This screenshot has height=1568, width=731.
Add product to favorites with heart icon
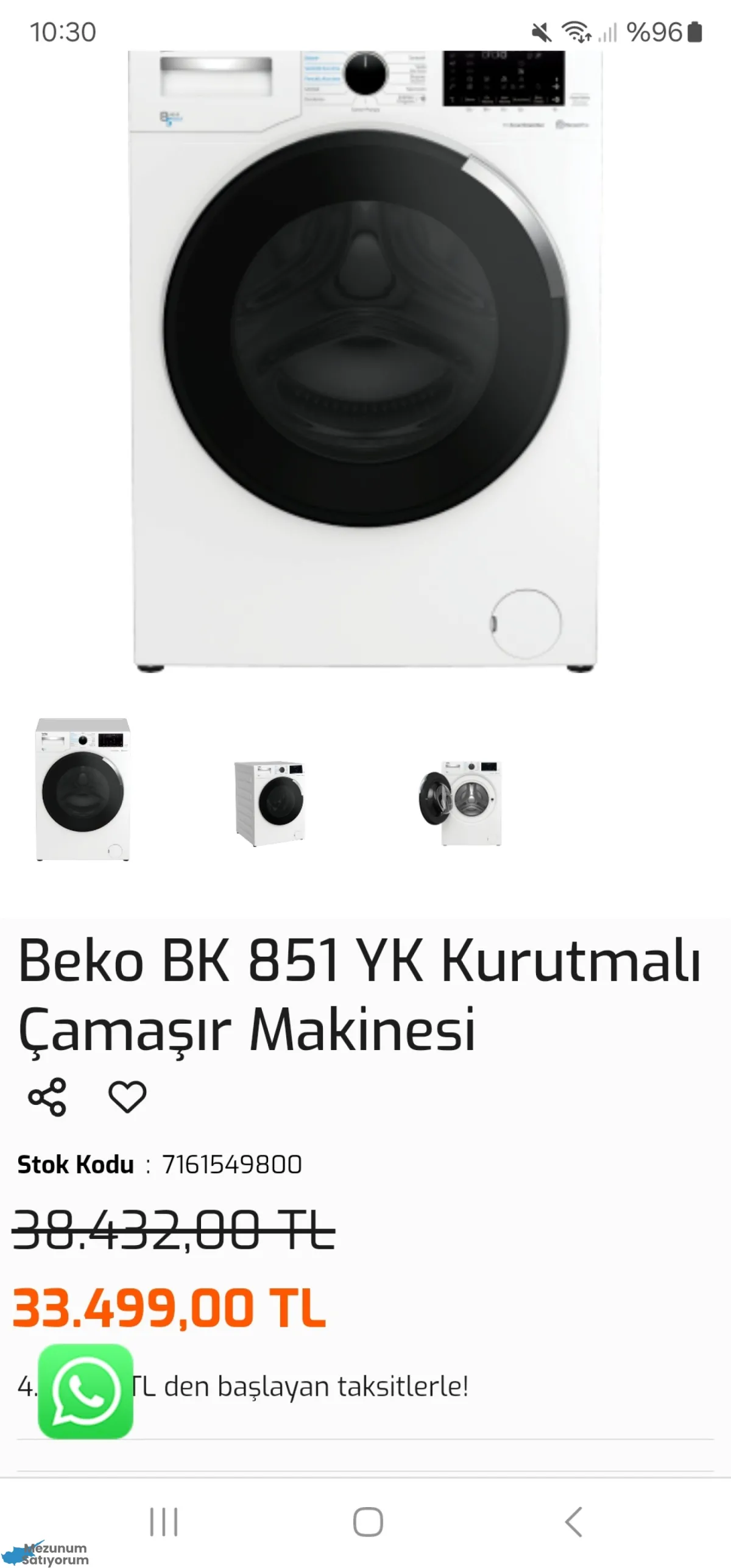click(127, 1097)
